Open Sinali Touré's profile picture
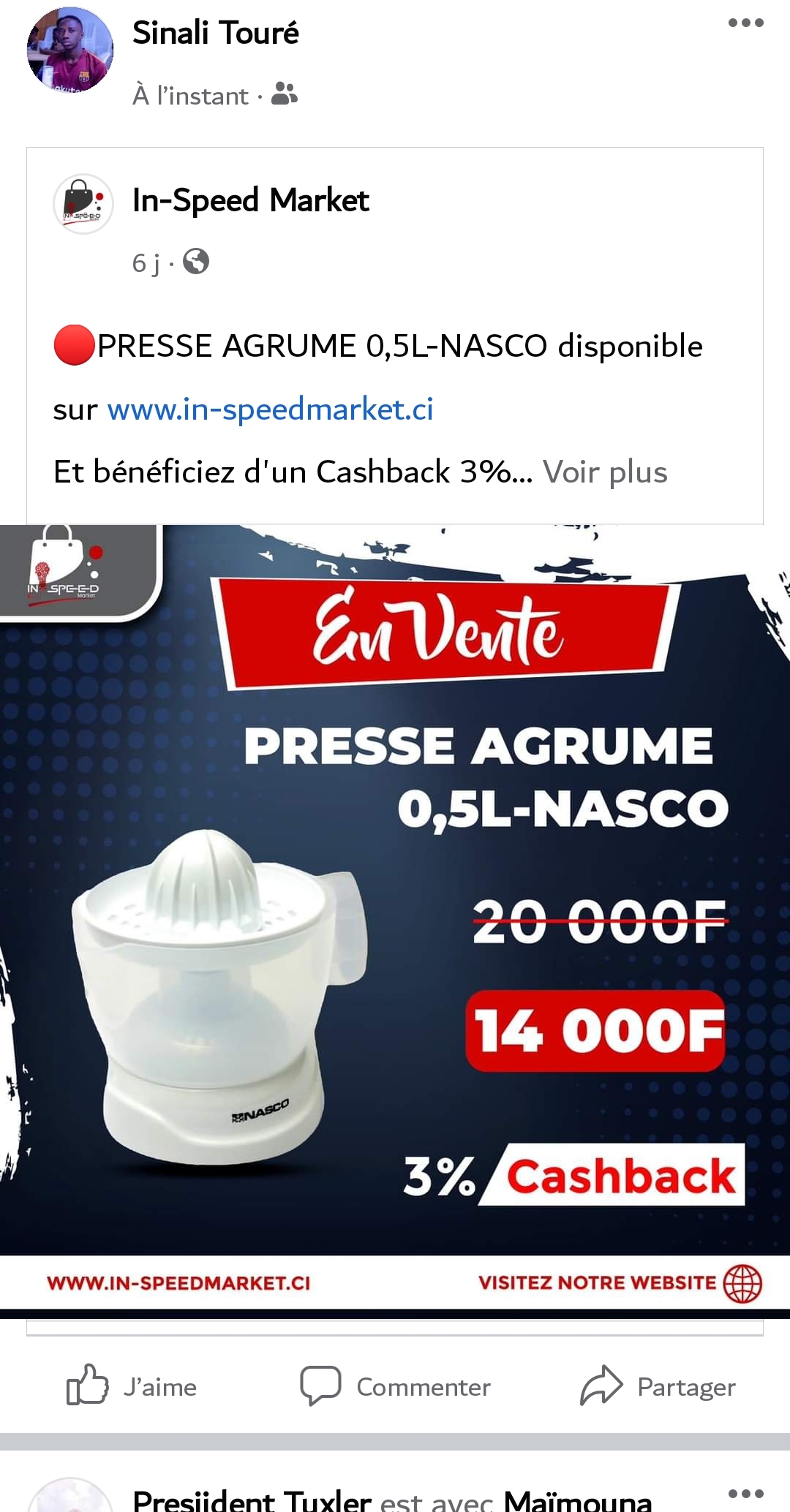This screenshot has width=790, height=1512. click(70, 50)
